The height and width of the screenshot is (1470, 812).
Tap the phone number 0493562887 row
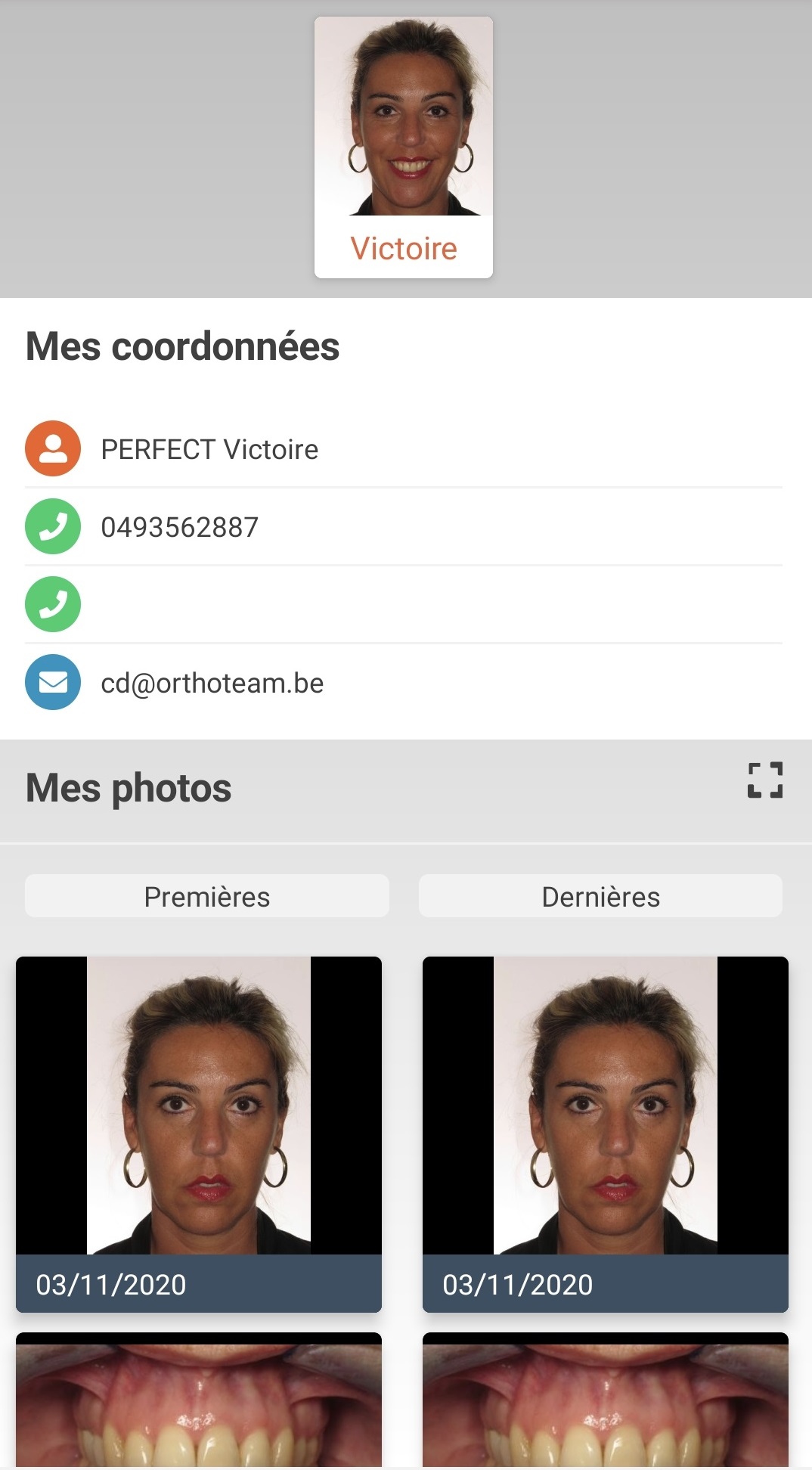pos(404,526)
